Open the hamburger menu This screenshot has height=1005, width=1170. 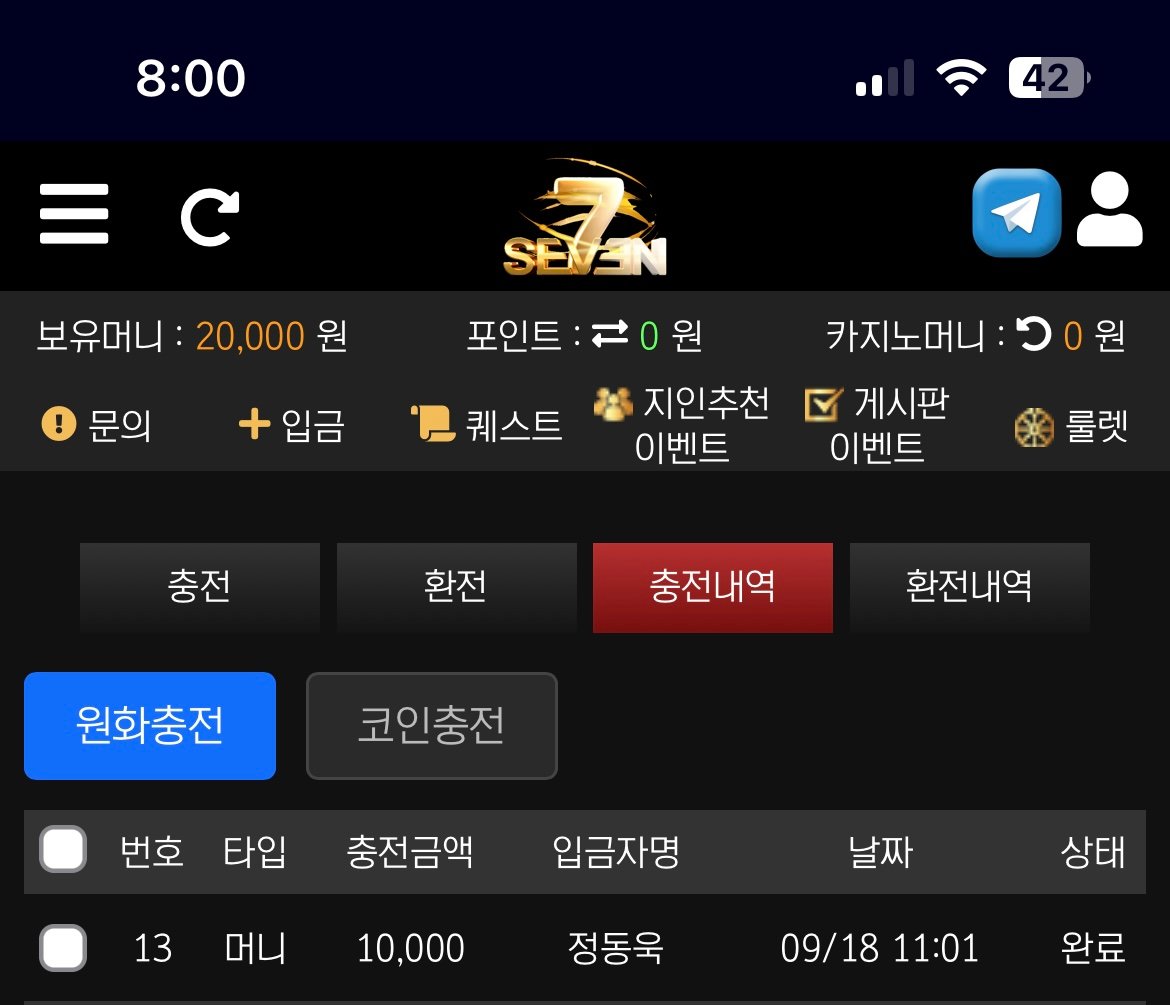coord(74,214)
